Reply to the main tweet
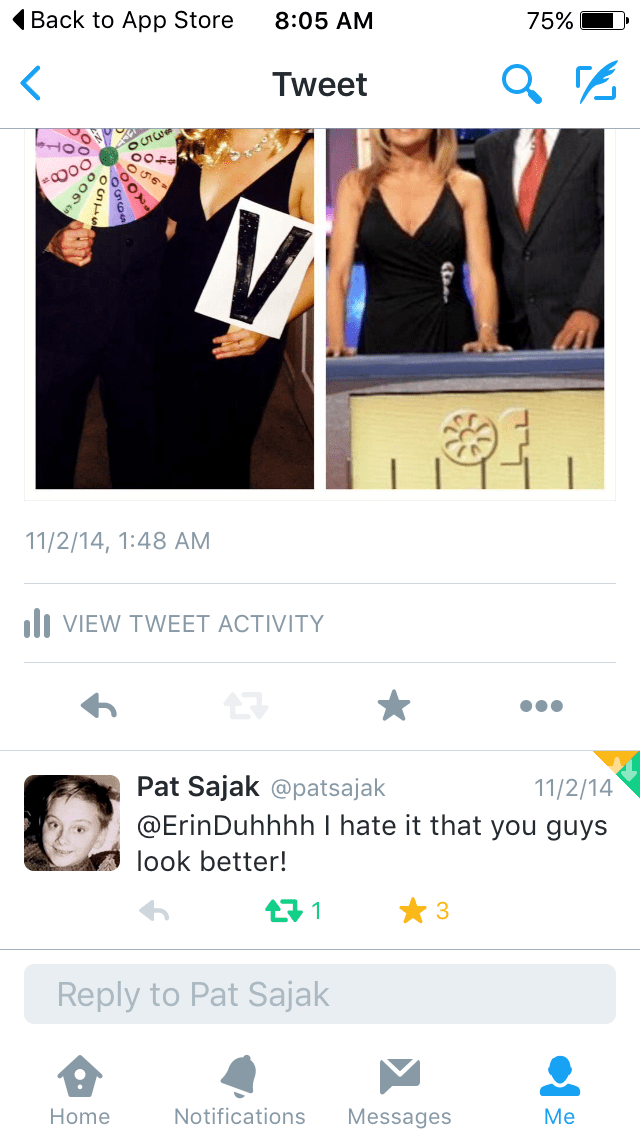The width and height of the screenshot is (640, 1136). 99,706
